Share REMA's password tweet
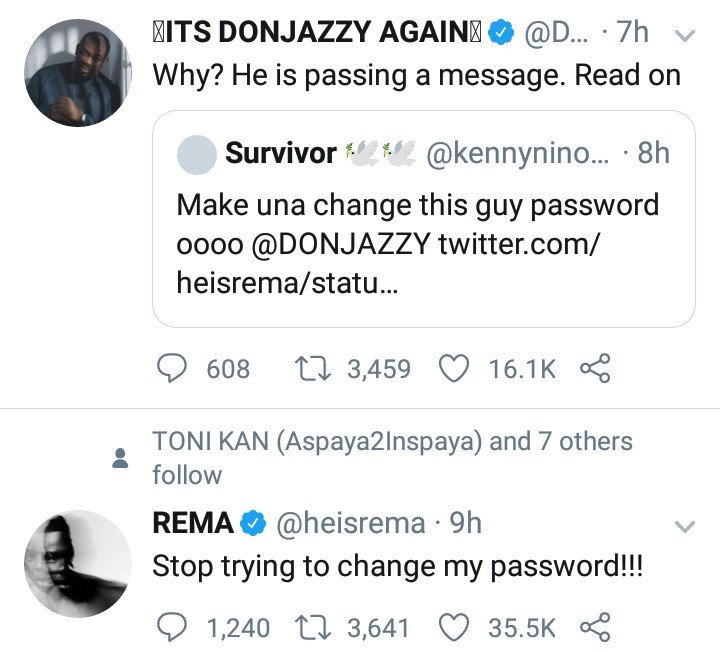720x652 pixels. [x=594, y=627]
